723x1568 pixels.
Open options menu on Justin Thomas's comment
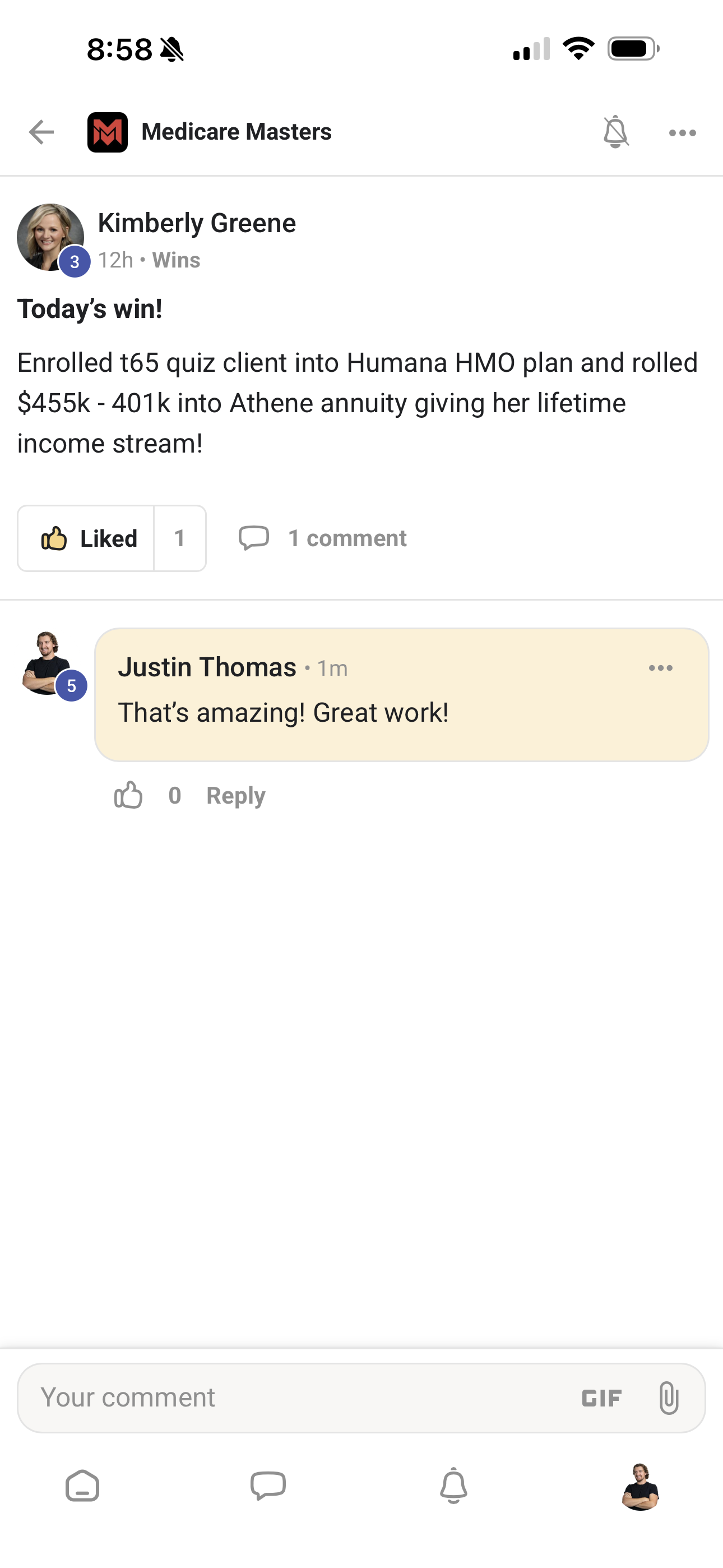[x=660, y=668]
